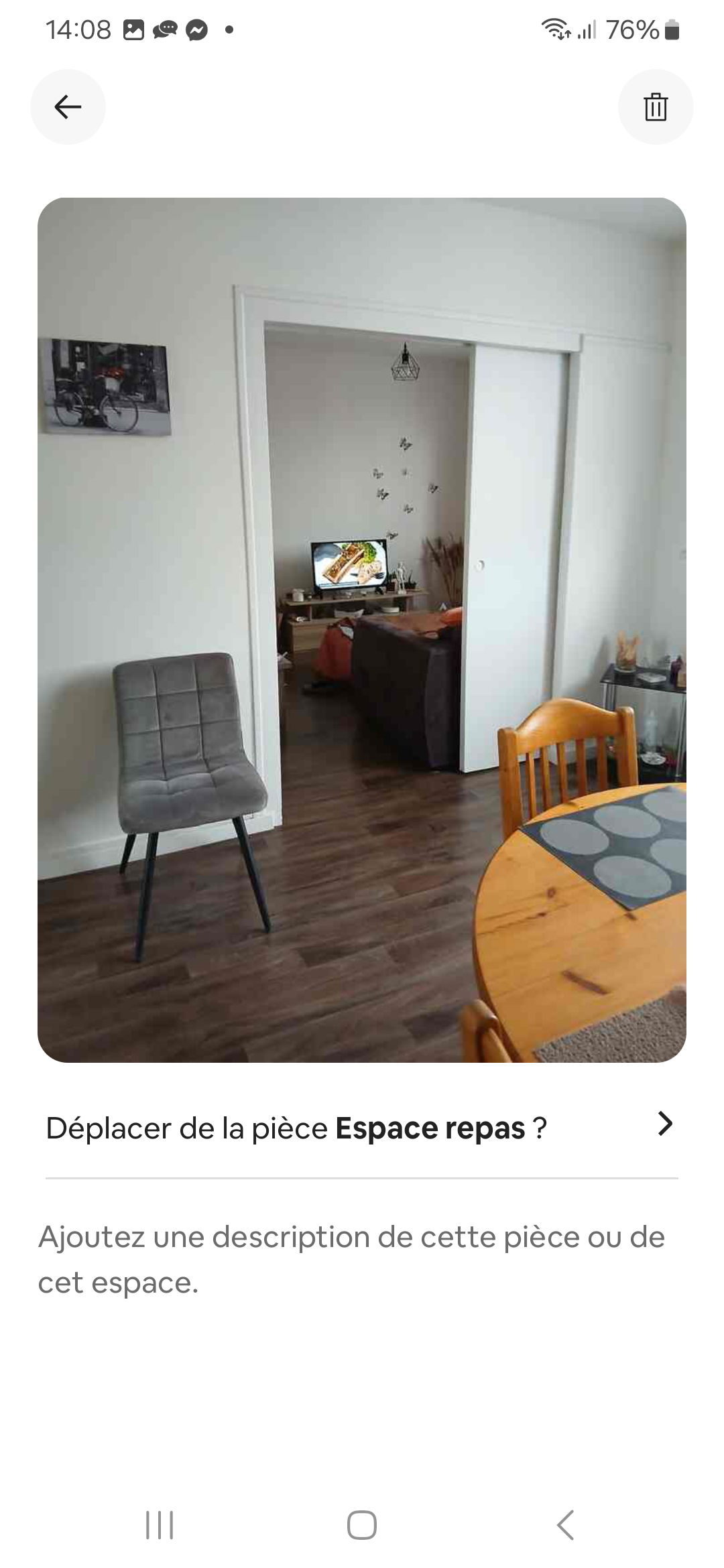Navigate back with the top-left arrow
This screenshot has width=724, height=1568.
pos(67,107)
